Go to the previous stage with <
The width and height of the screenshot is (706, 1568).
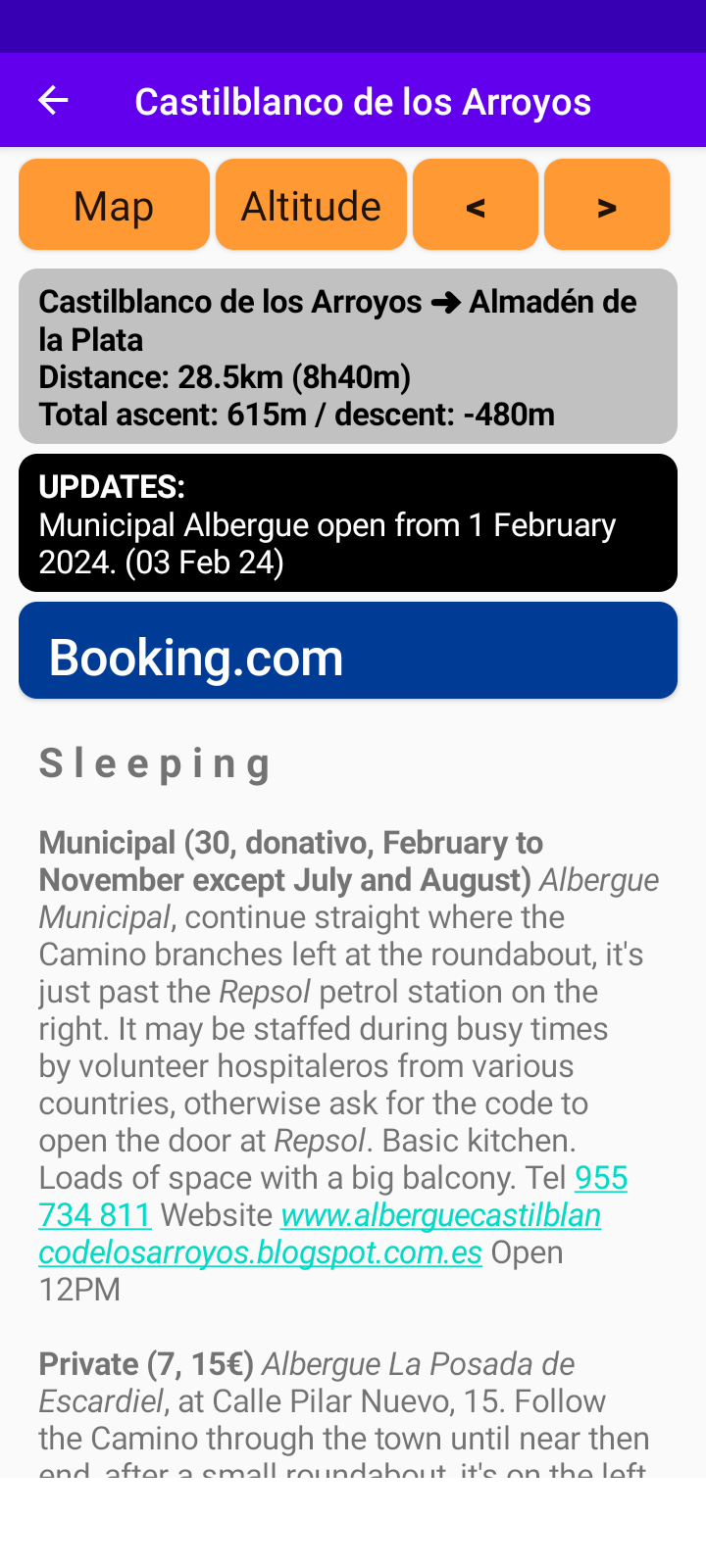click(x=476, y=205)
